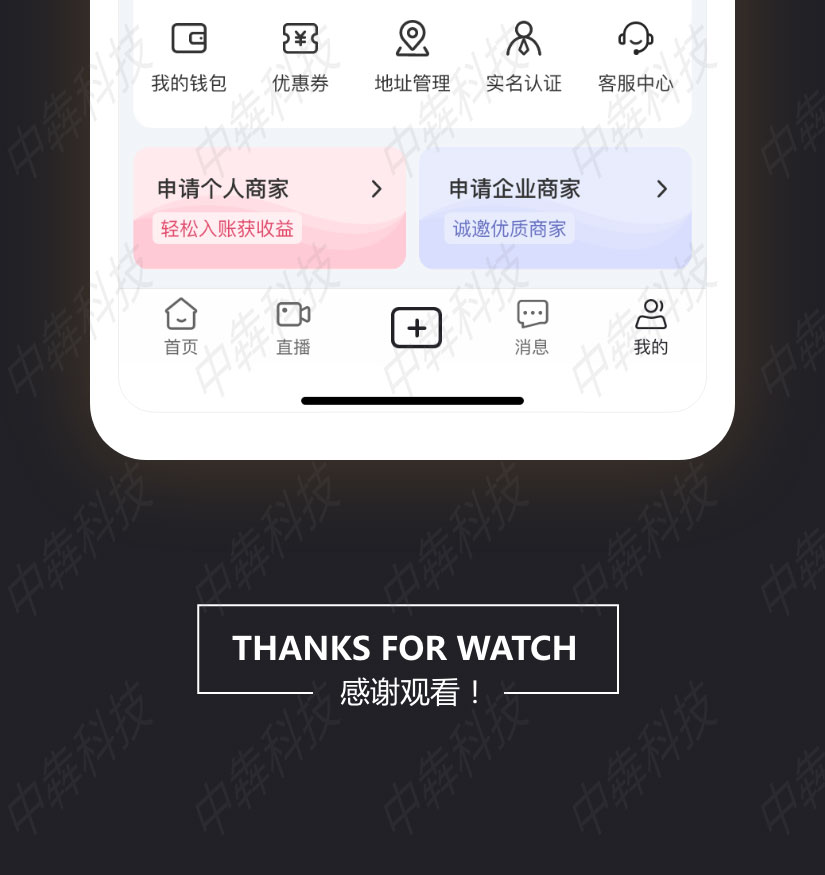Open 客服中心 customer service headset icon
825x875 pixels.
tap(636, 38)
